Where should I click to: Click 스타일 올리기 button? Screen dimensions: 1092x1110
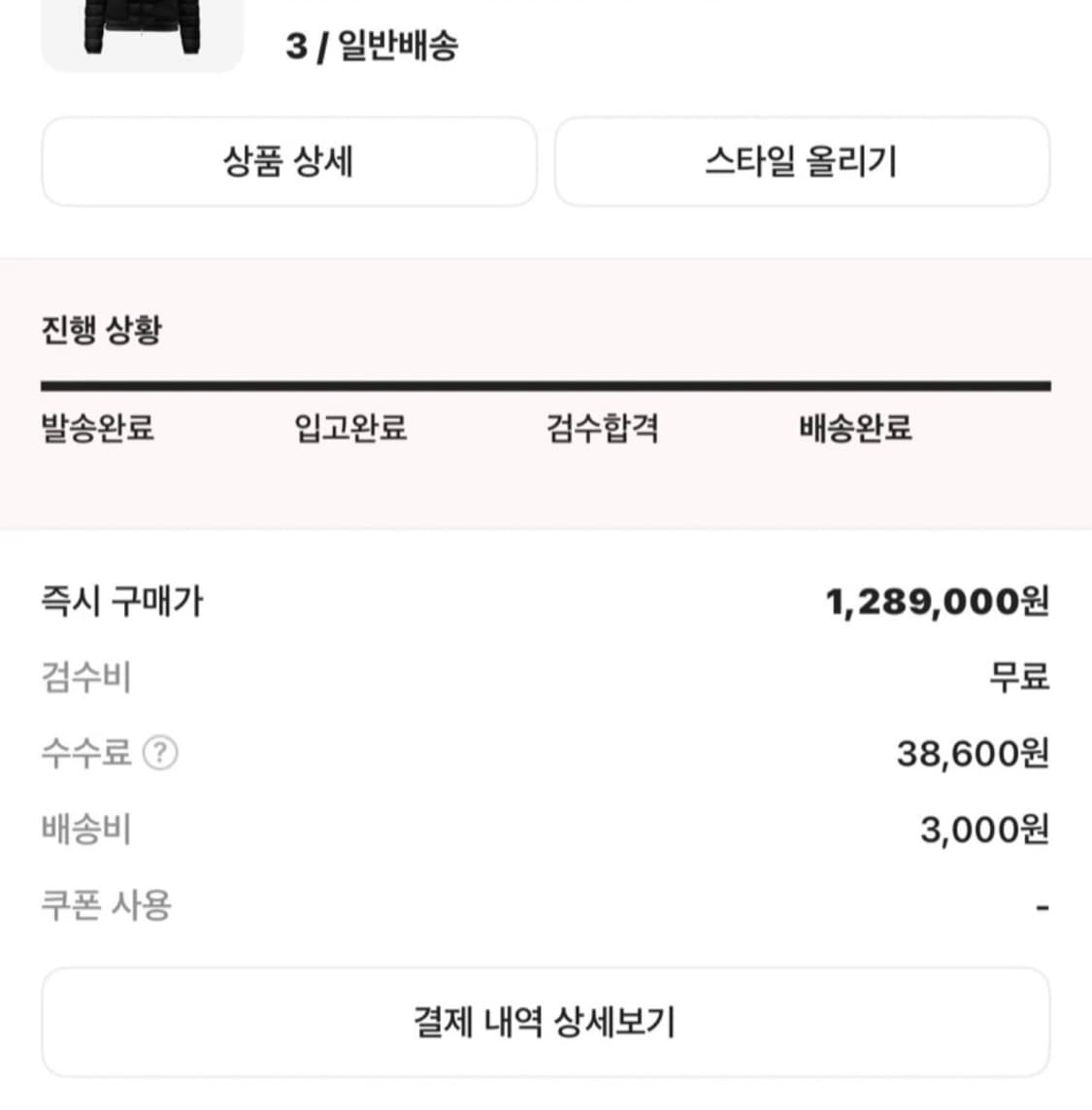[x=802, y=162]
